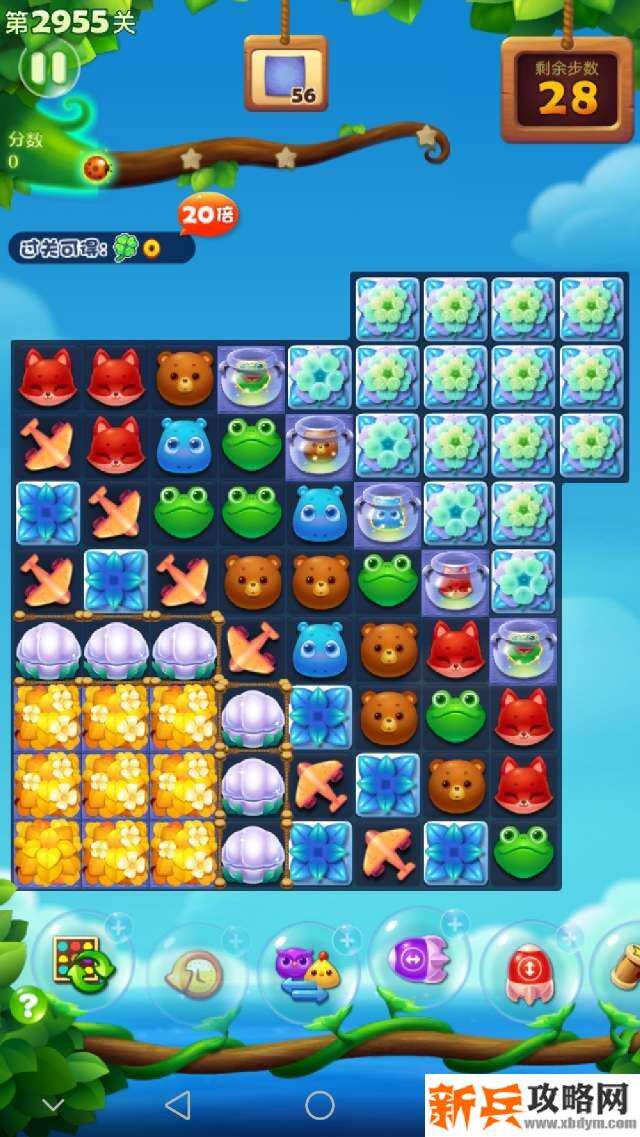Image resolution: width=640 pixels, height=1137 pixels.
Task: Tap the navigation bar home button
Action: point(320,1104)
